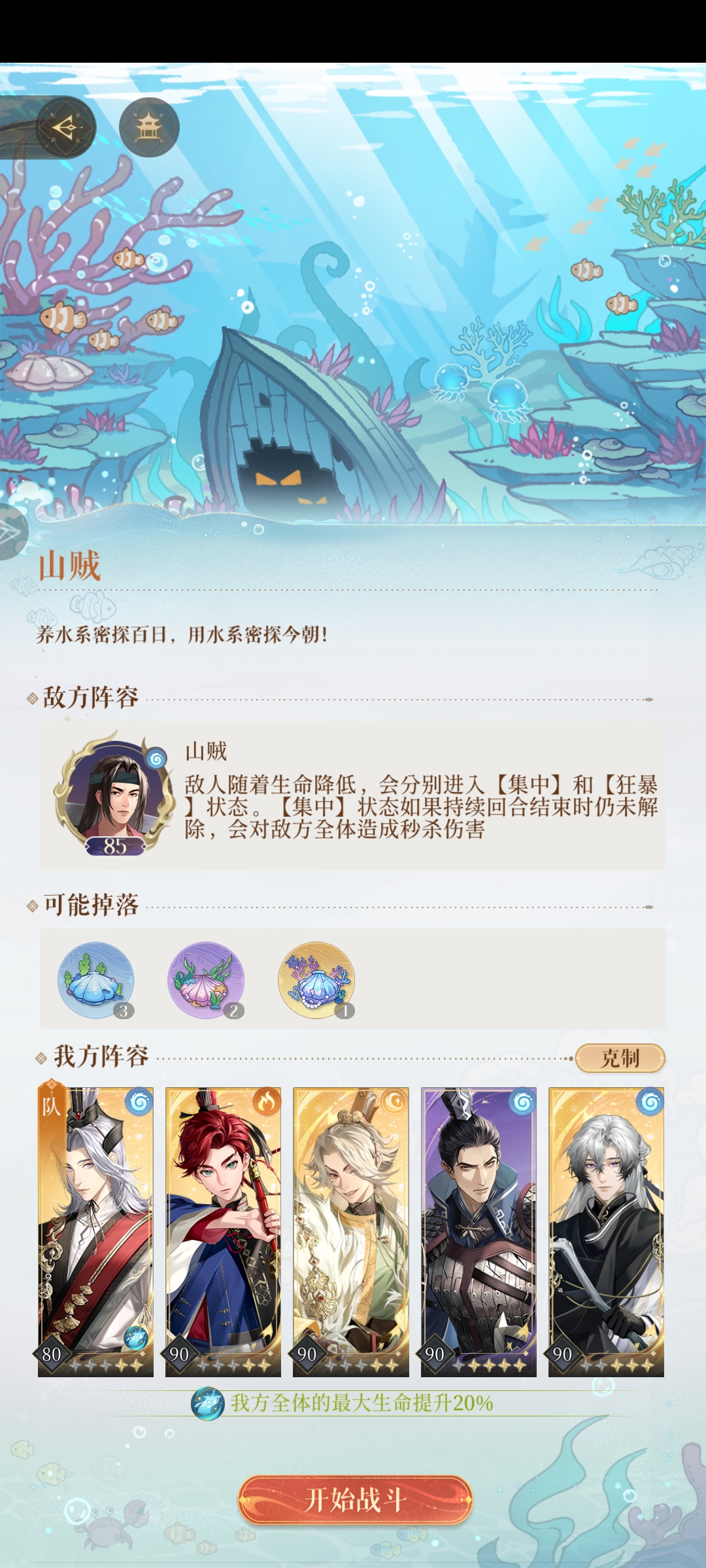Tap the back arrow icon
This screenshot has height=1568, width=706.
pyautogui.click(x=64, y=127)
